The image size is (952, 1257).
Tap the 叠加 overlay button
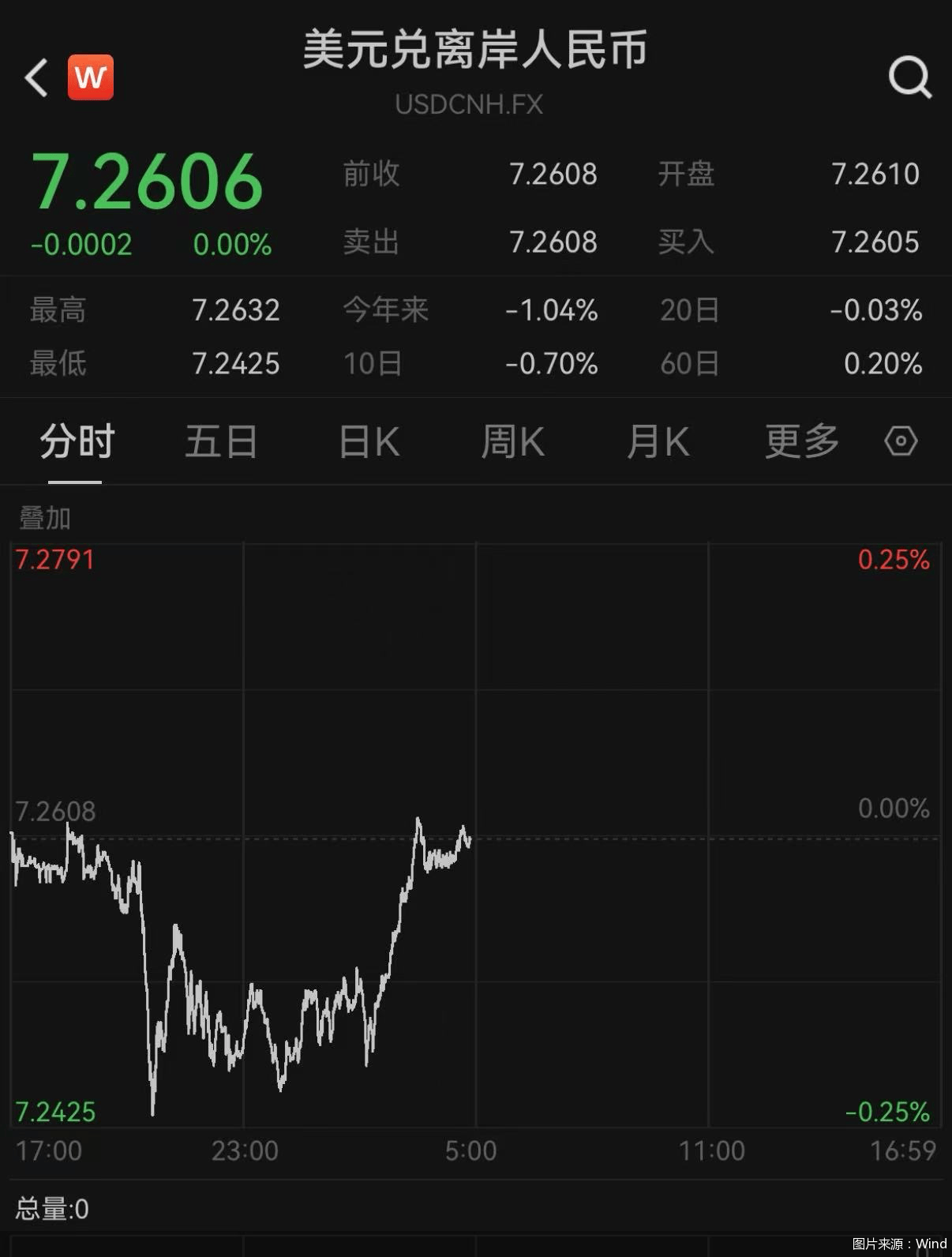coord(43,519)
